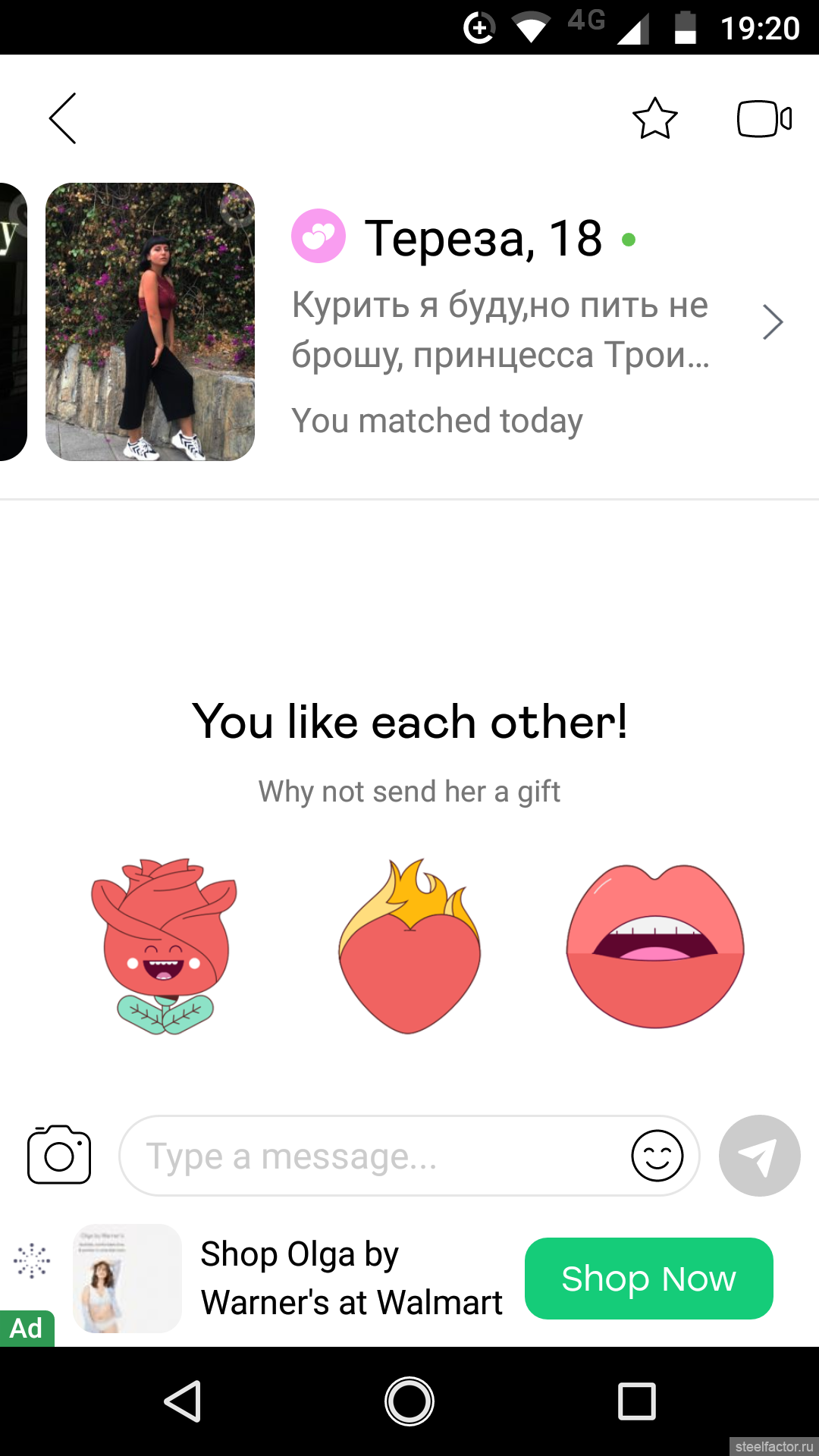Start a video call
Viewport: 819px width, 1456px height.
[x=764, y=119]
